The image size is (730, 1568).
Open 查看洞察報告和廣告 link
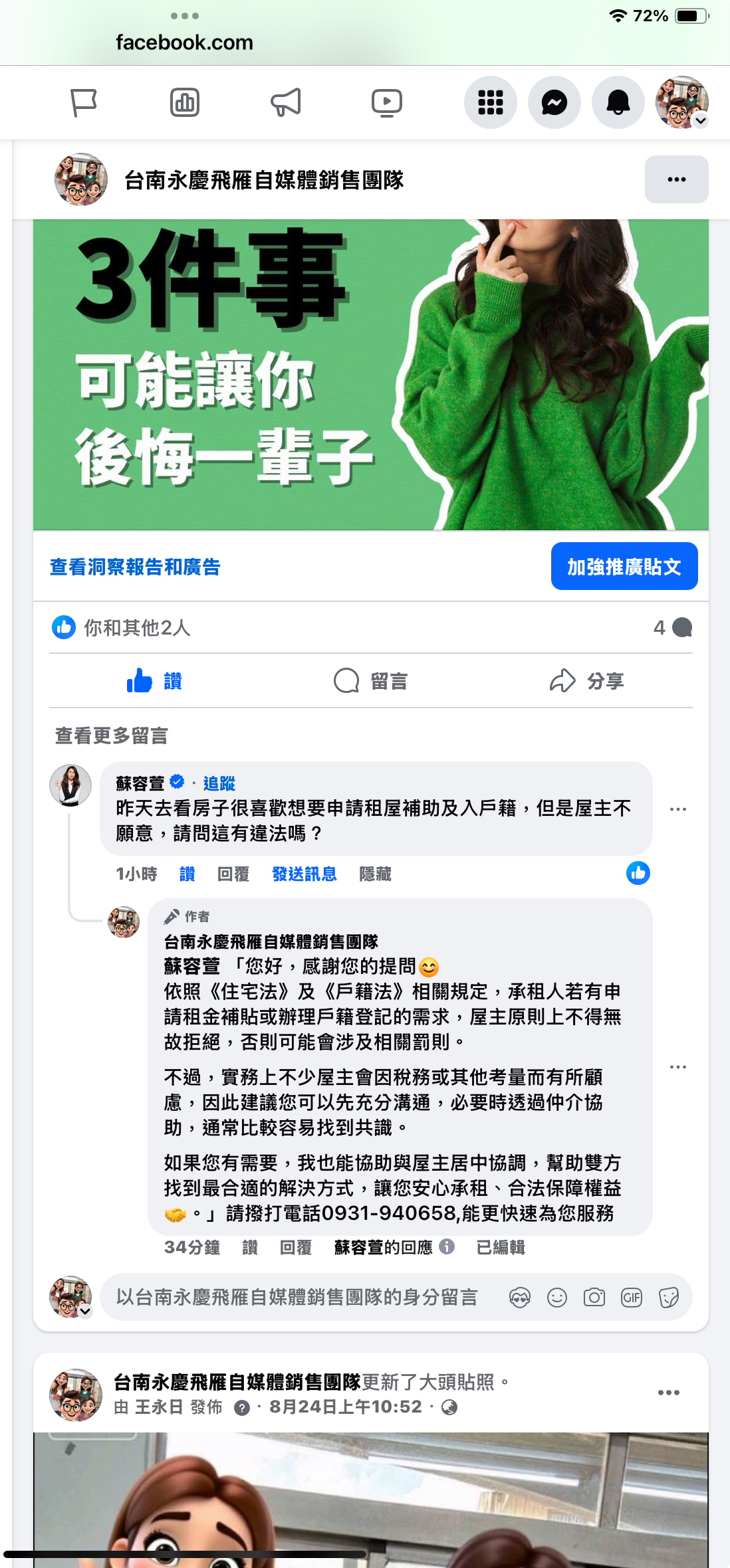click(135, 567)
